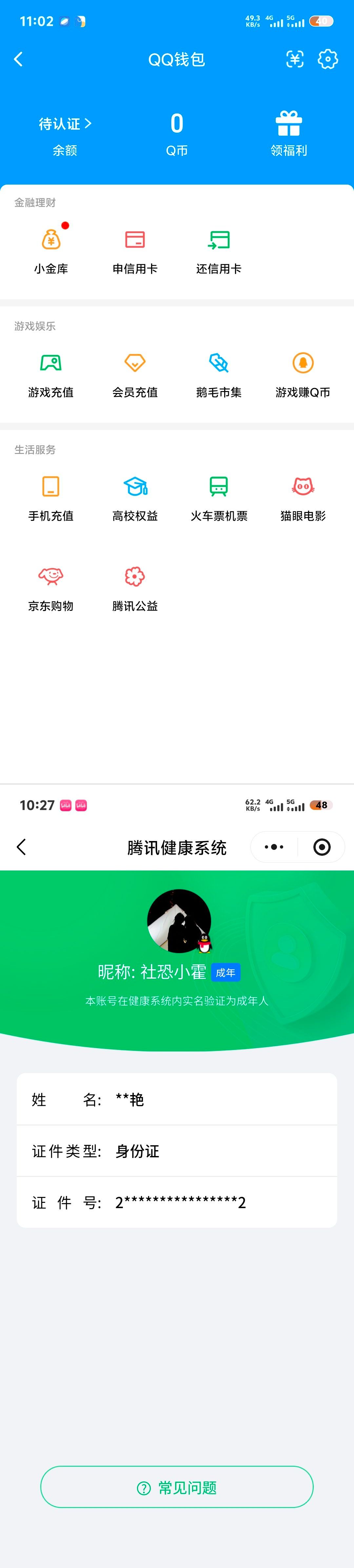
Task: Select 会员充值
Action: [135, 374]
